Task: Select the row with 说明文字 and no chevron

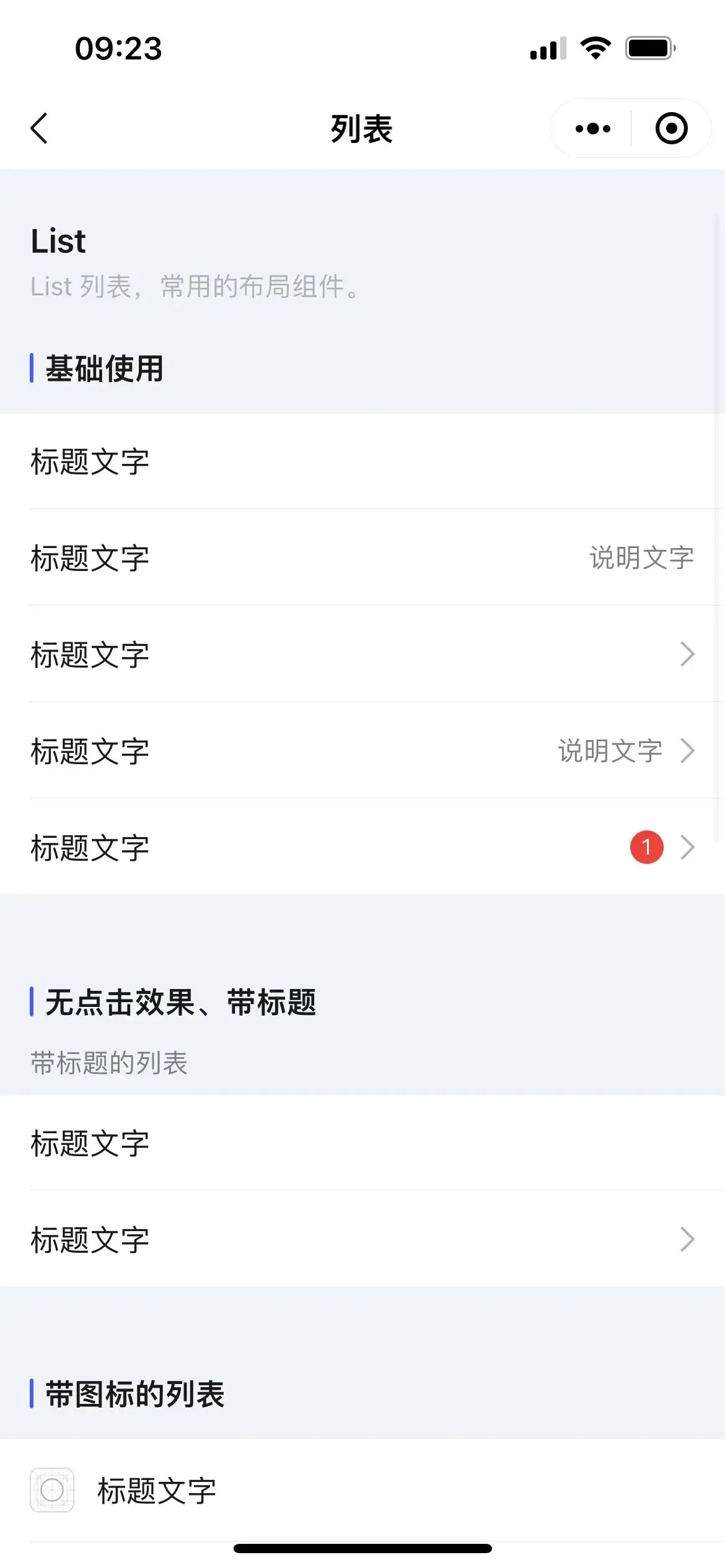Action: coord(362,557)
